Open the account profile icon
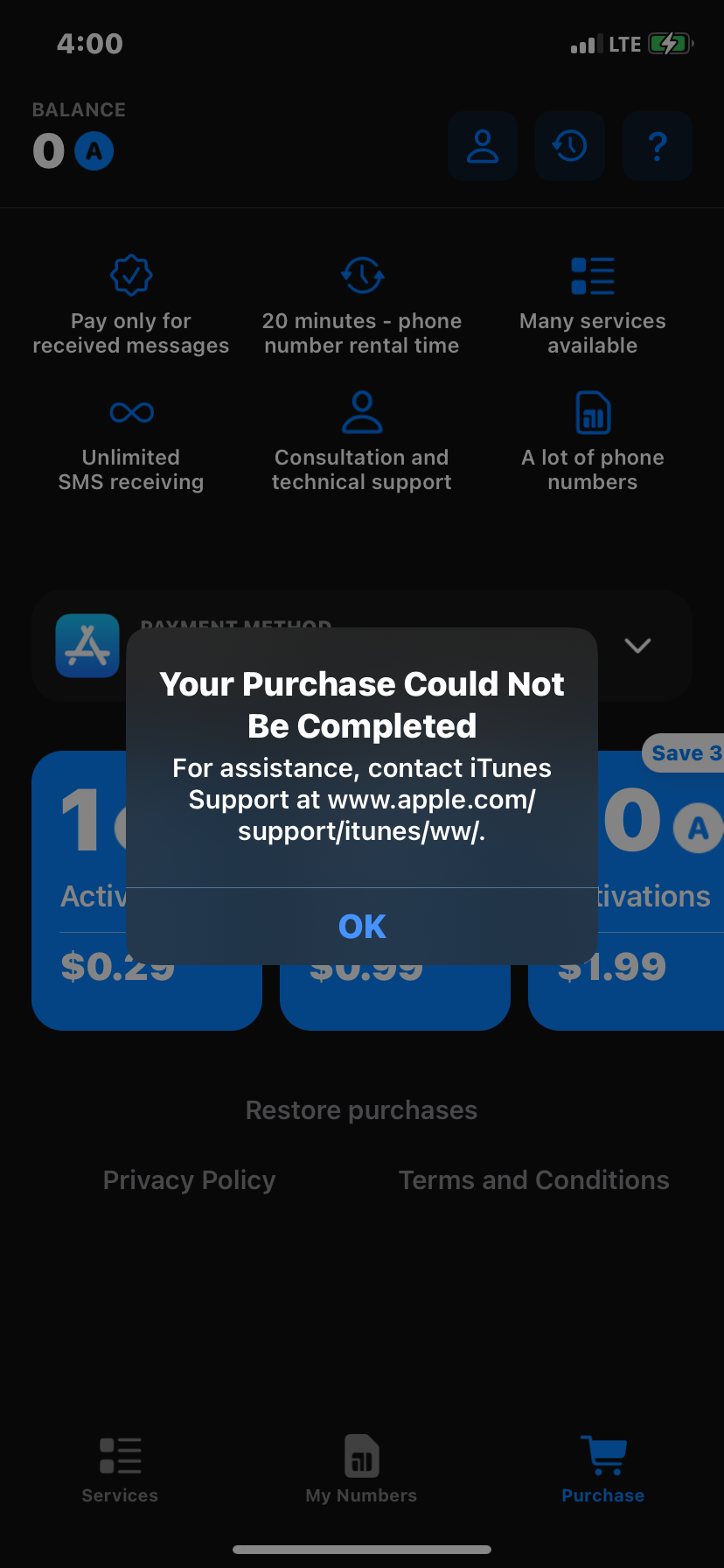Image resolution: width=724 pixels, height=1568 pixels. pyautogui.click(x=483, y=146)
